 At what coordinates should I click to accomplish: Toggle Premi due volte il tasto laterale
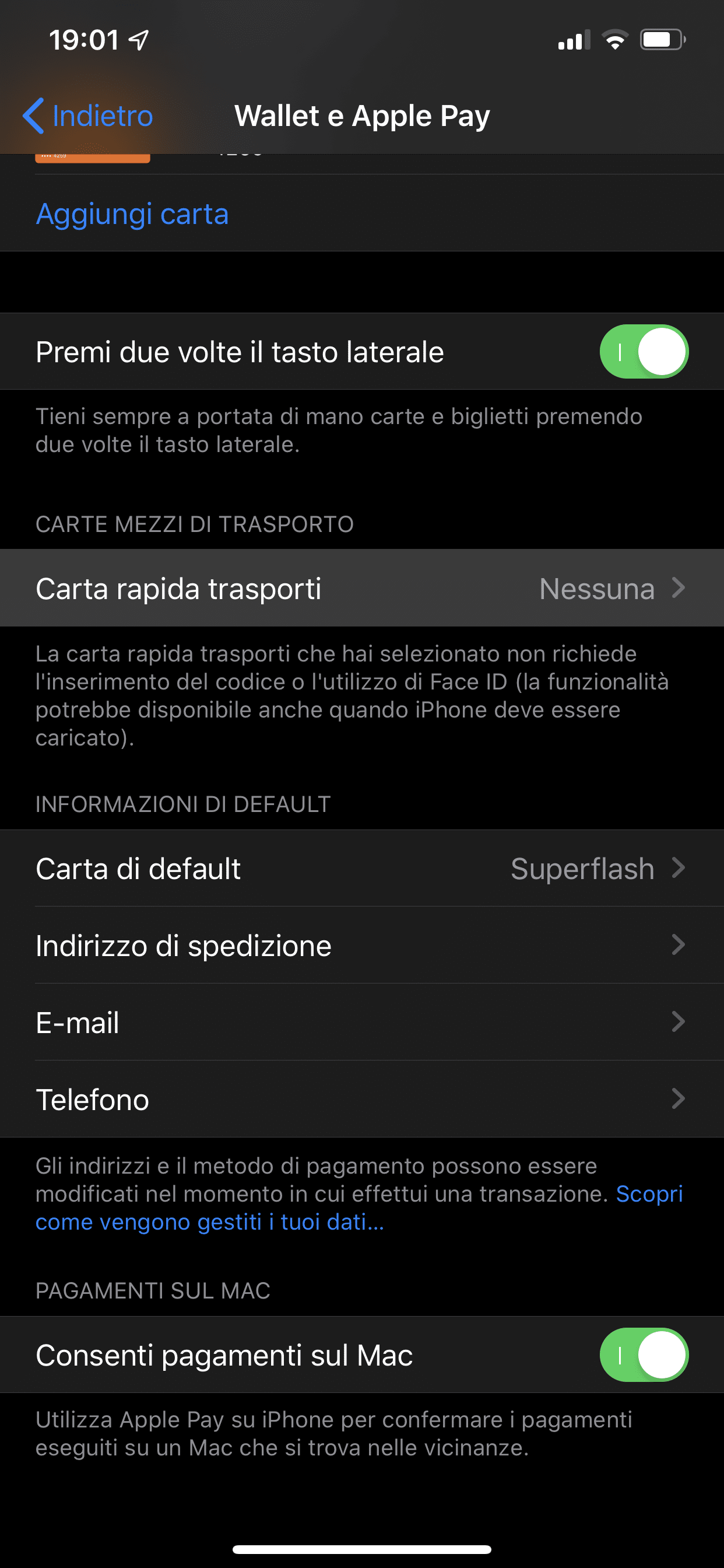[644, 352]
